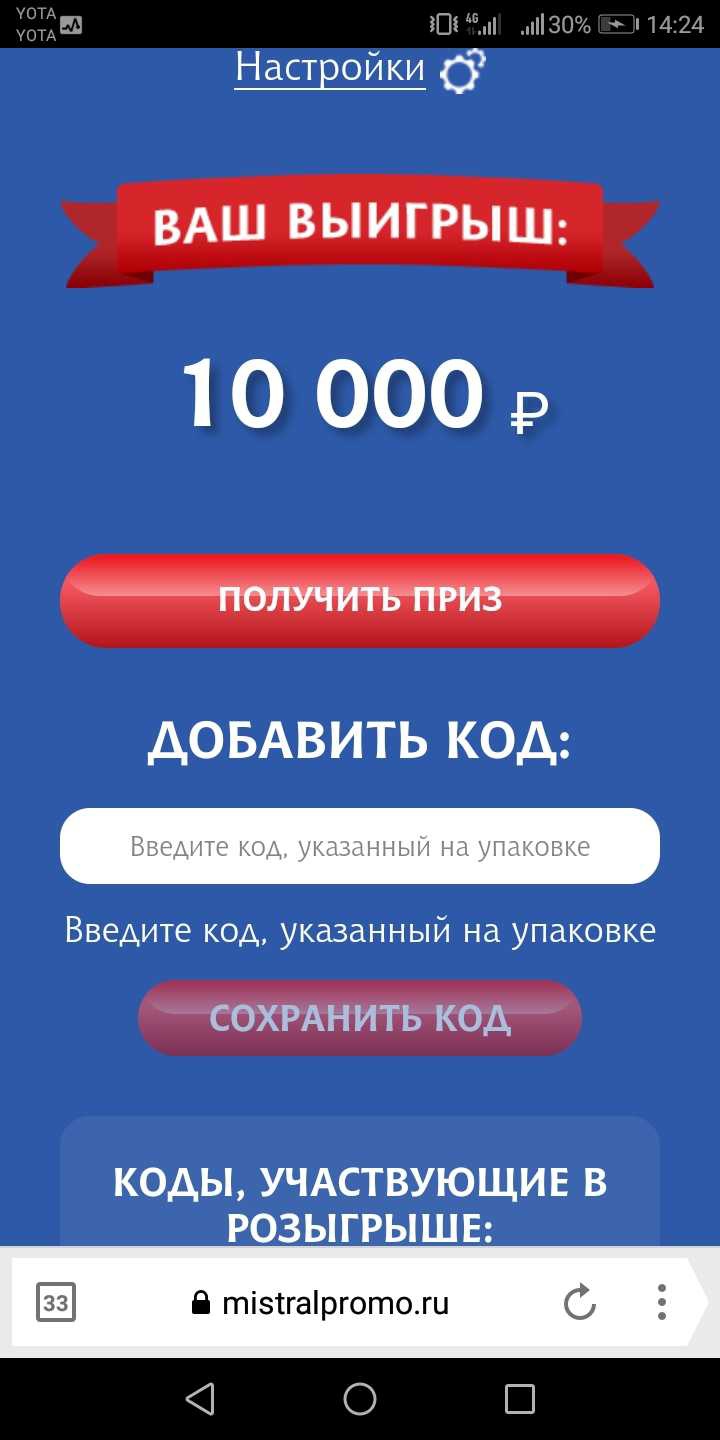Open the browser tab switcher showing 33

point(56,1303)
